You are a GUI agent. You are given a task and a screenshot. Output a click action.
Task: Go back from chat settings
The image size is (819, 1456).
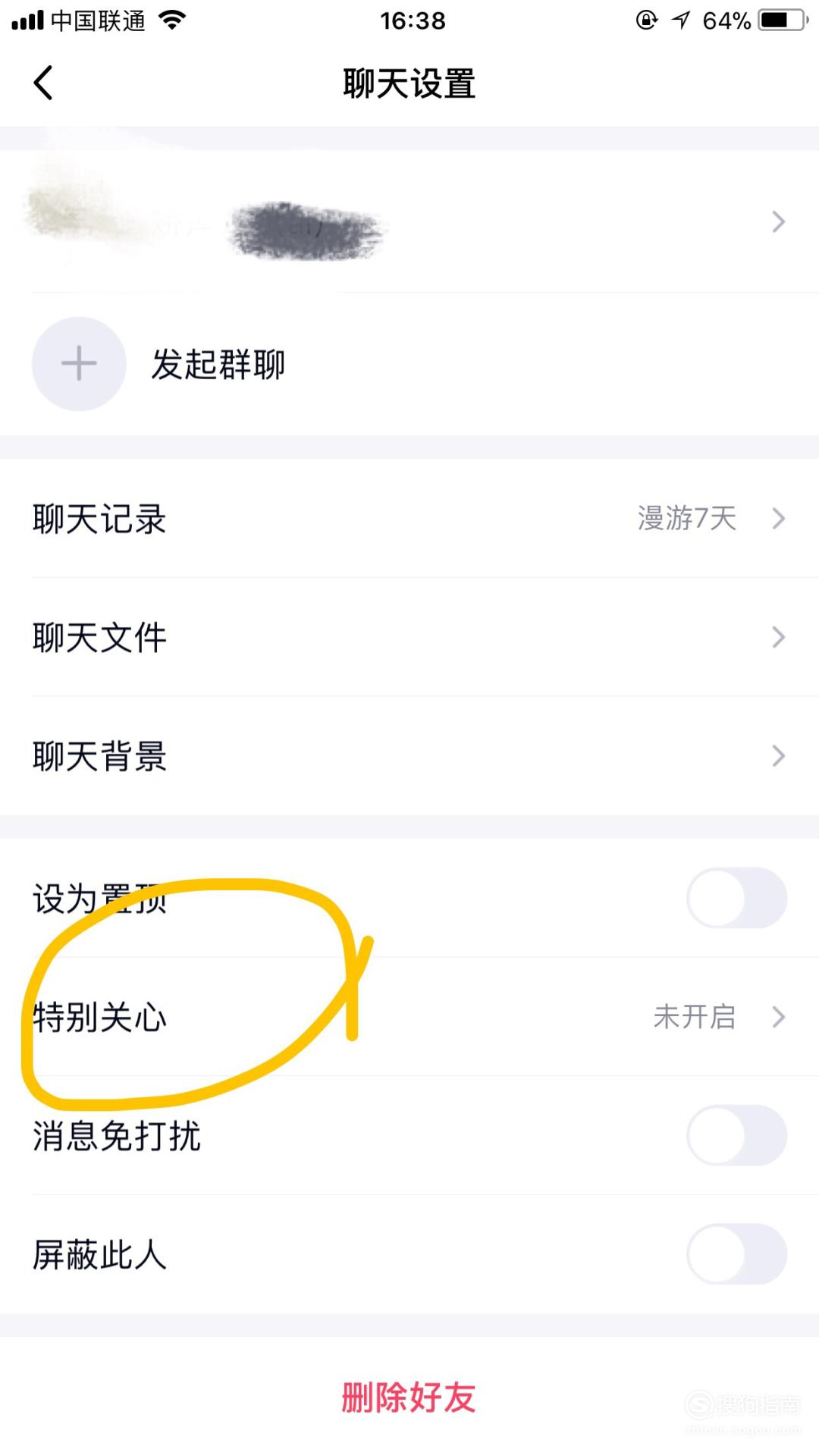[x=43, y=83]
